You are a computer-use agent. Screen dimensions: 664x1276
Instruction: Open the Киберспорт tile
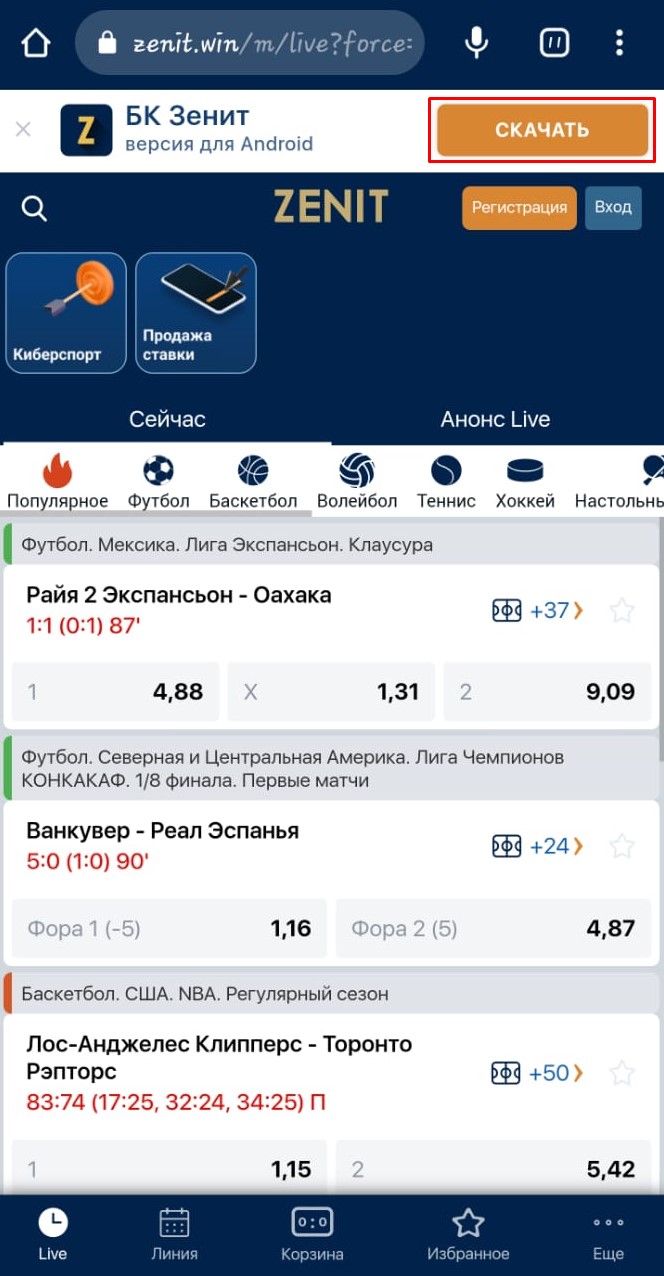(66, 313)
